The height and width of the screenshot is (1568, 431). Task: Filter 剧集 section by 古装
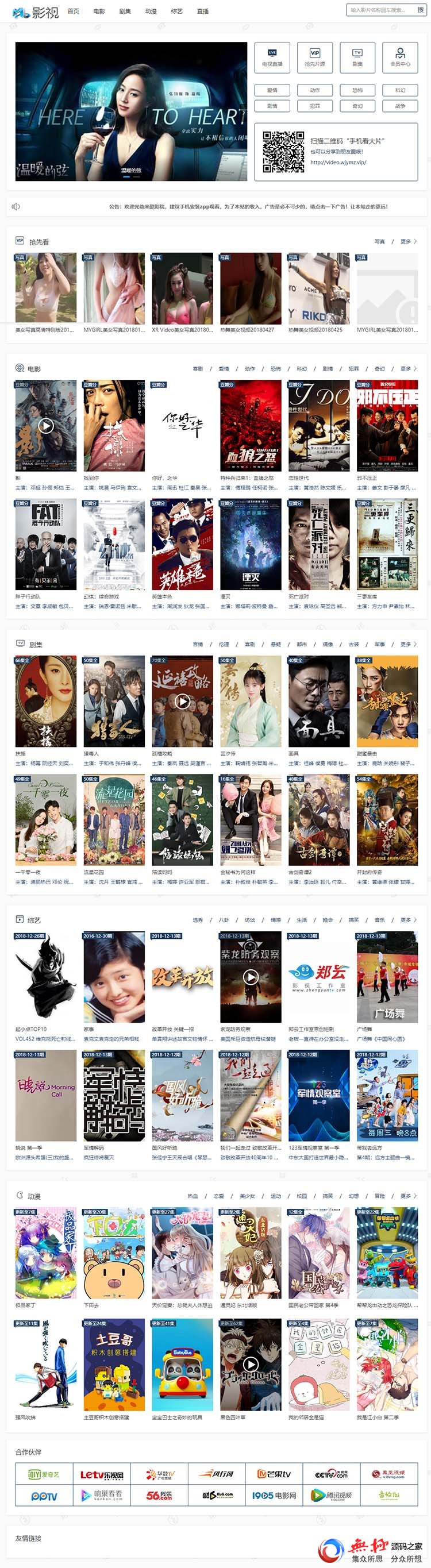353,644
